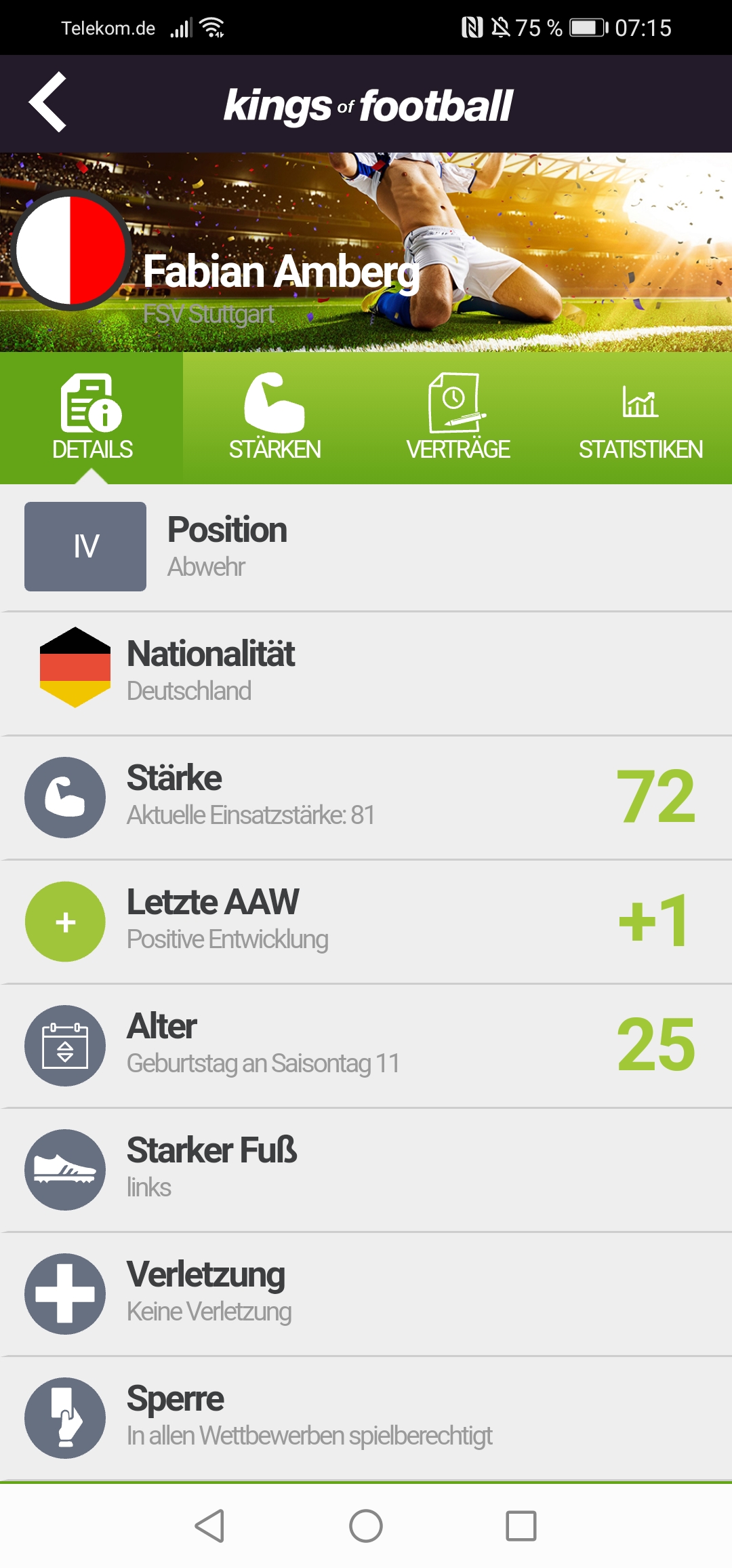Open the Verträge tab

point(457,417)
